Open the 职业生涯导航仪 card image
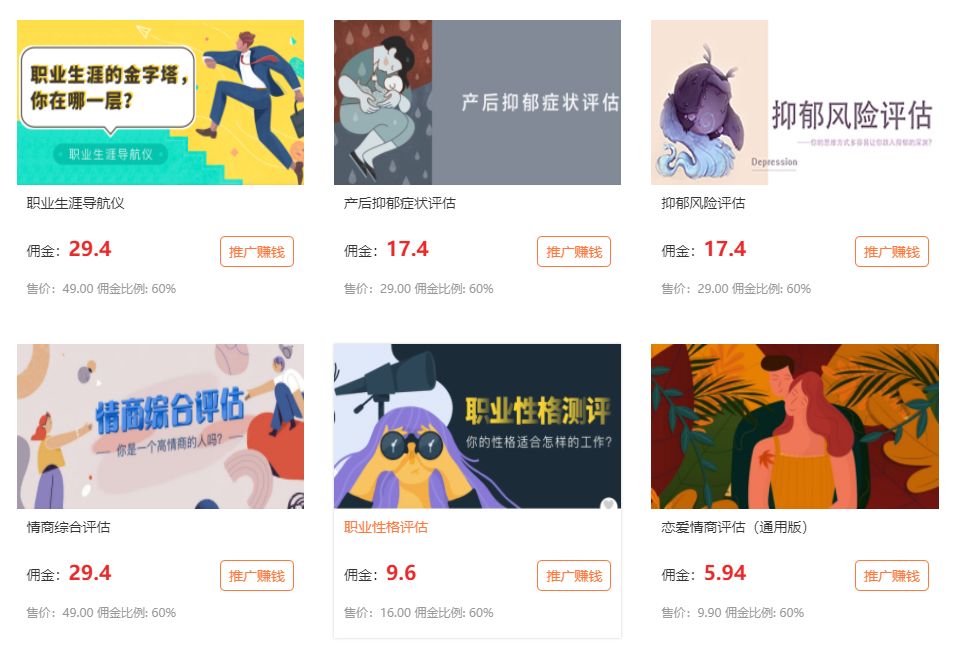This screenshot has width=953, height=648. click(160, 102)
